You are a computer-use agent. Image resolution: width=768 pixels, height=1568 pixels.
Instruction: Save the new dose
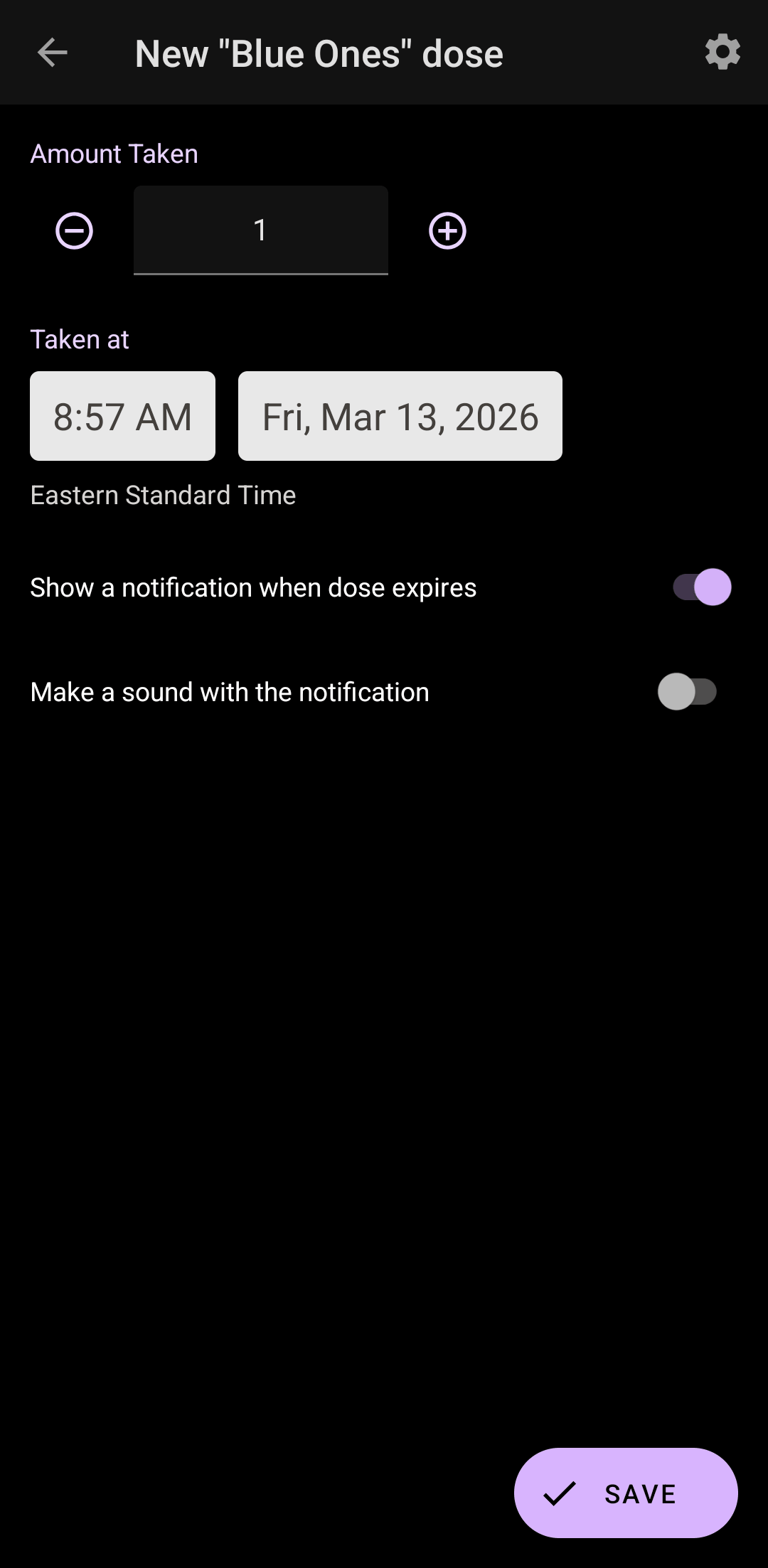(626, 1493)
